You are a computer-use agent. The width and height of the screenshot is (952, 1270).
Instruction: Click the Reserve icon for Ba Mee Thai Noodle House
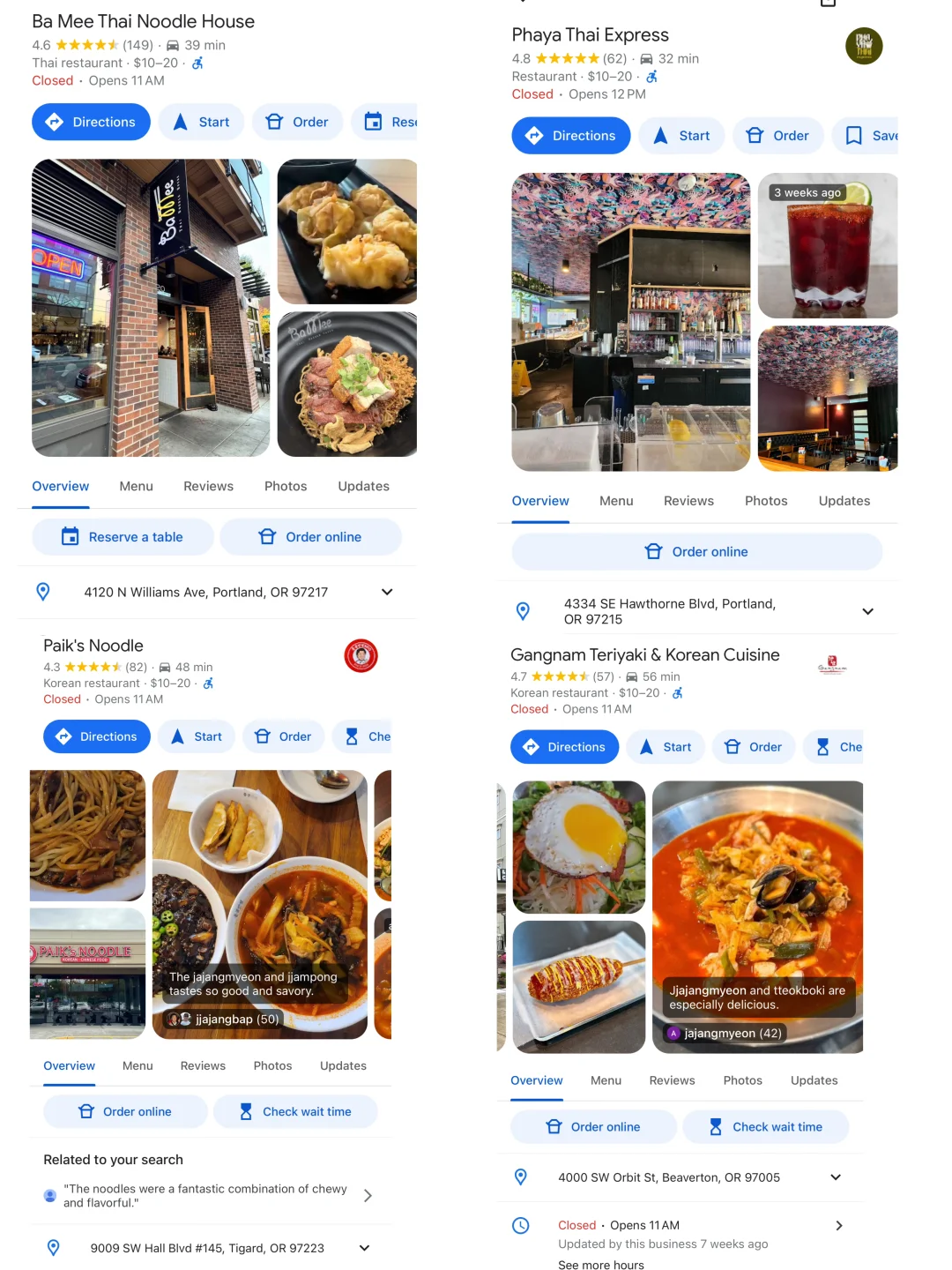tap(374, 122)
